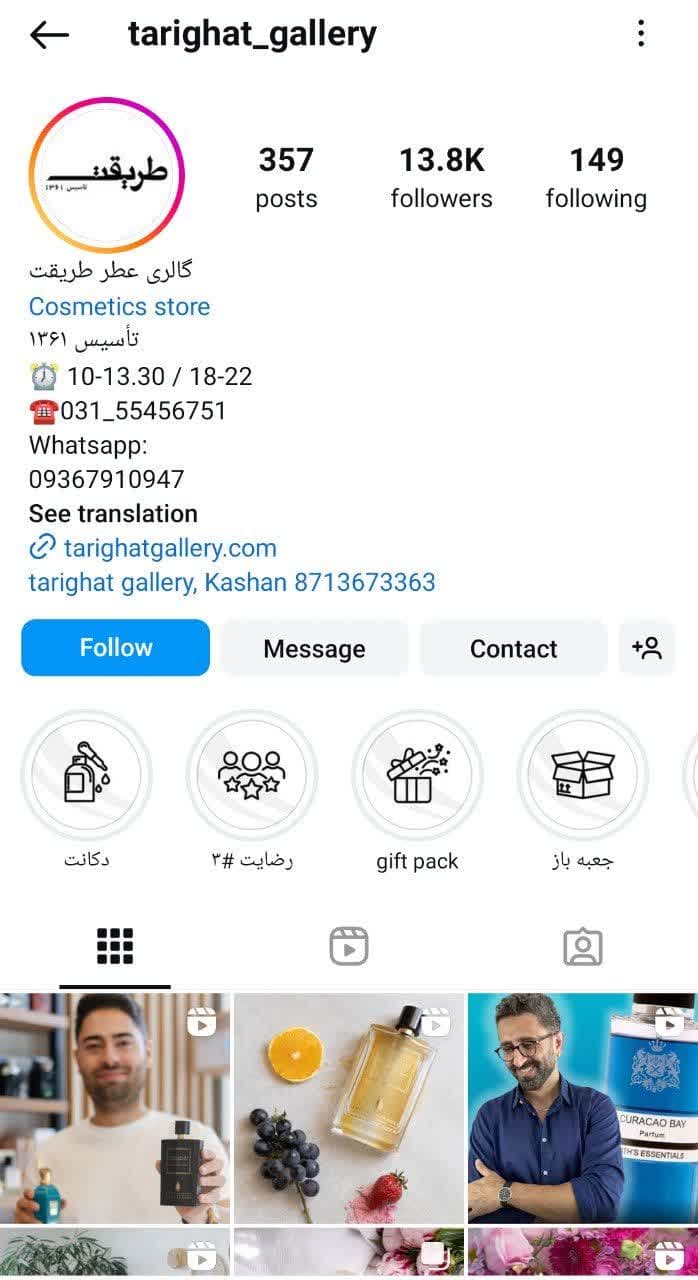Open the 13.8K followers list
698x1280 pixels.
[441, 178]
